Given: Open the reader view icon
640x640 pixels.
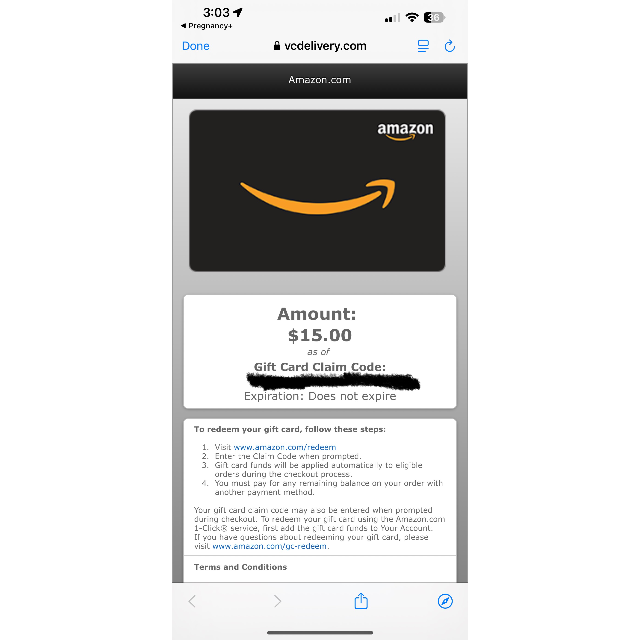Looking at the screenshot, I should (x=423, y=46).
